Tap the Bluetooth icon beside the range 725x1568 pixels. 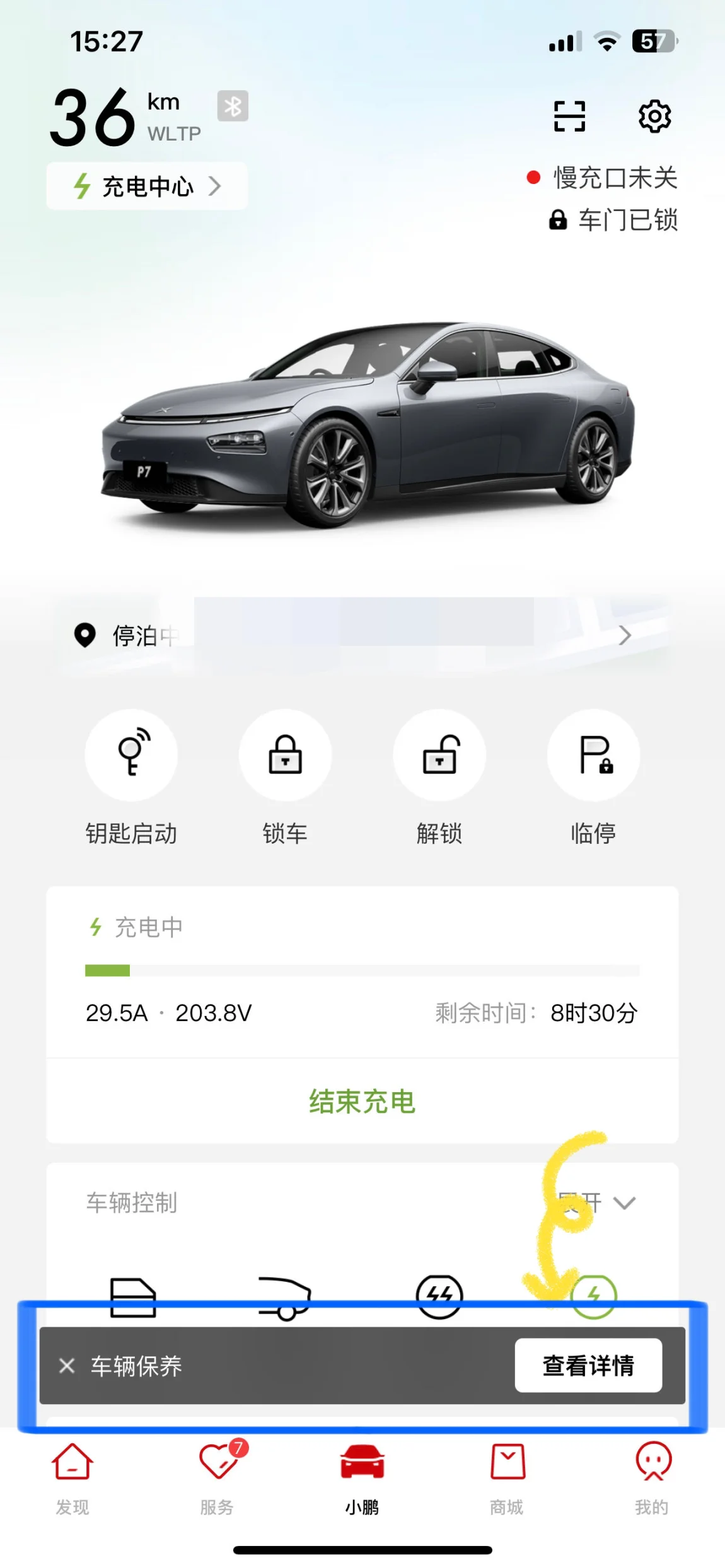click(233, 106)
